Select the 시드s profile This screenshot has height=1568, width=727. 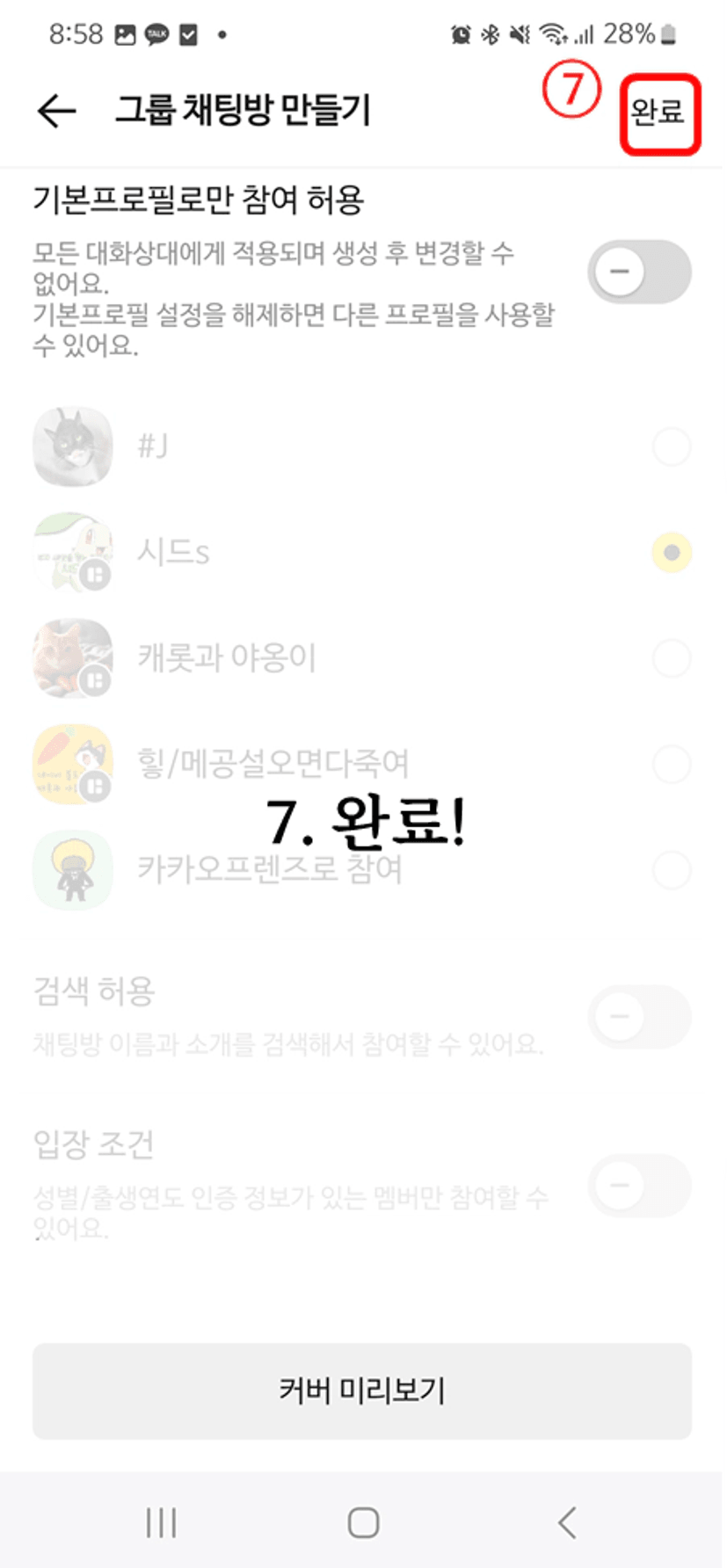(671, 552)
